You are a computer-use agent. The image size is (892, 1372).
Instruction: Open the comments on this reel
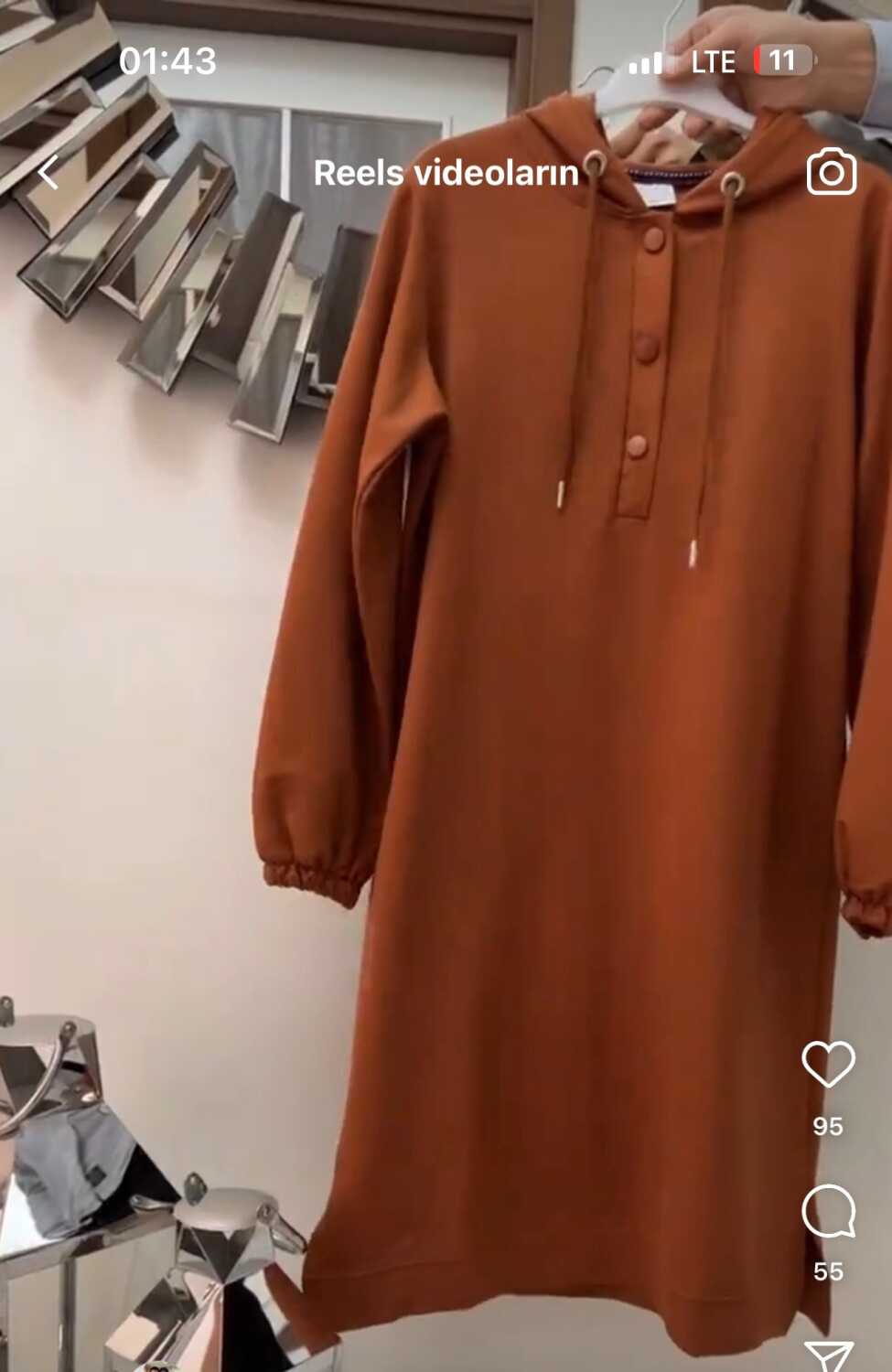[828, 1211]
